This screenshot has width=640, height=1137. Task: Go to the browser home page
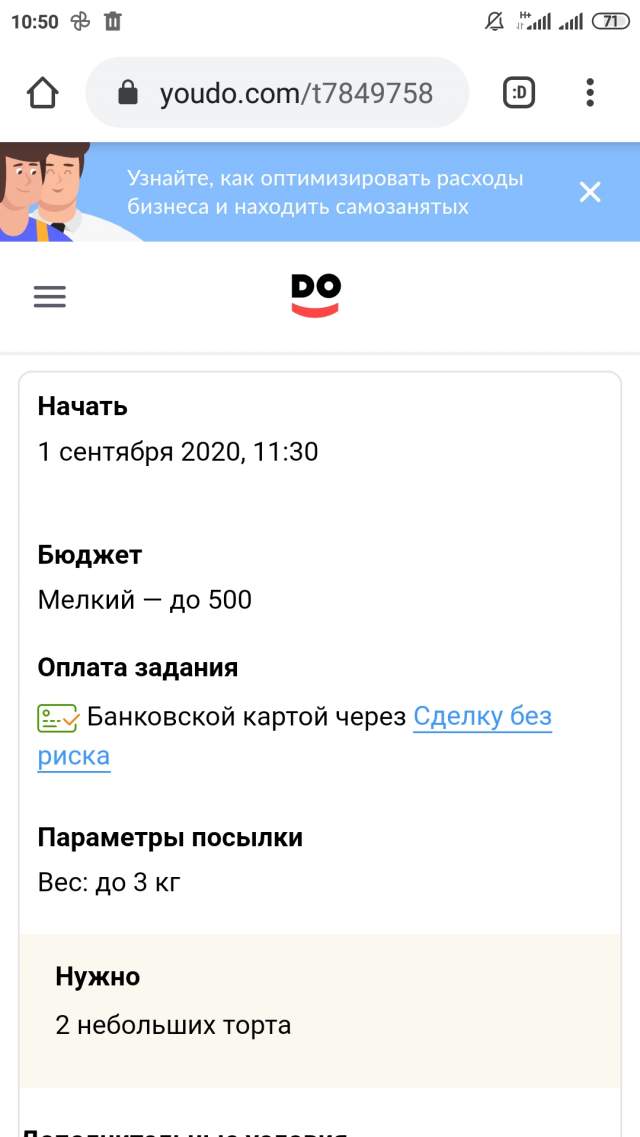(x=43, y=93)
